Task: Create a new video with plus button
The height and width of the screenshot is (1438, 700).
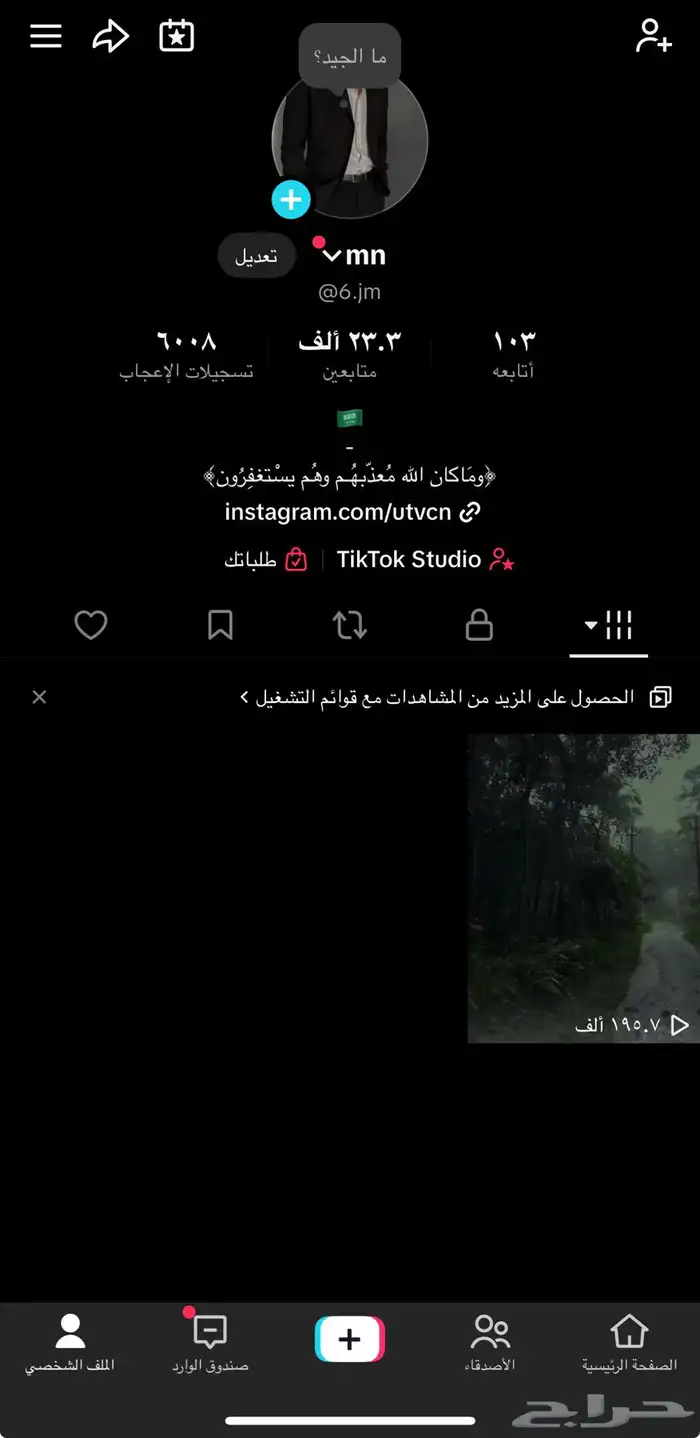Action: tap(349, 1339)
